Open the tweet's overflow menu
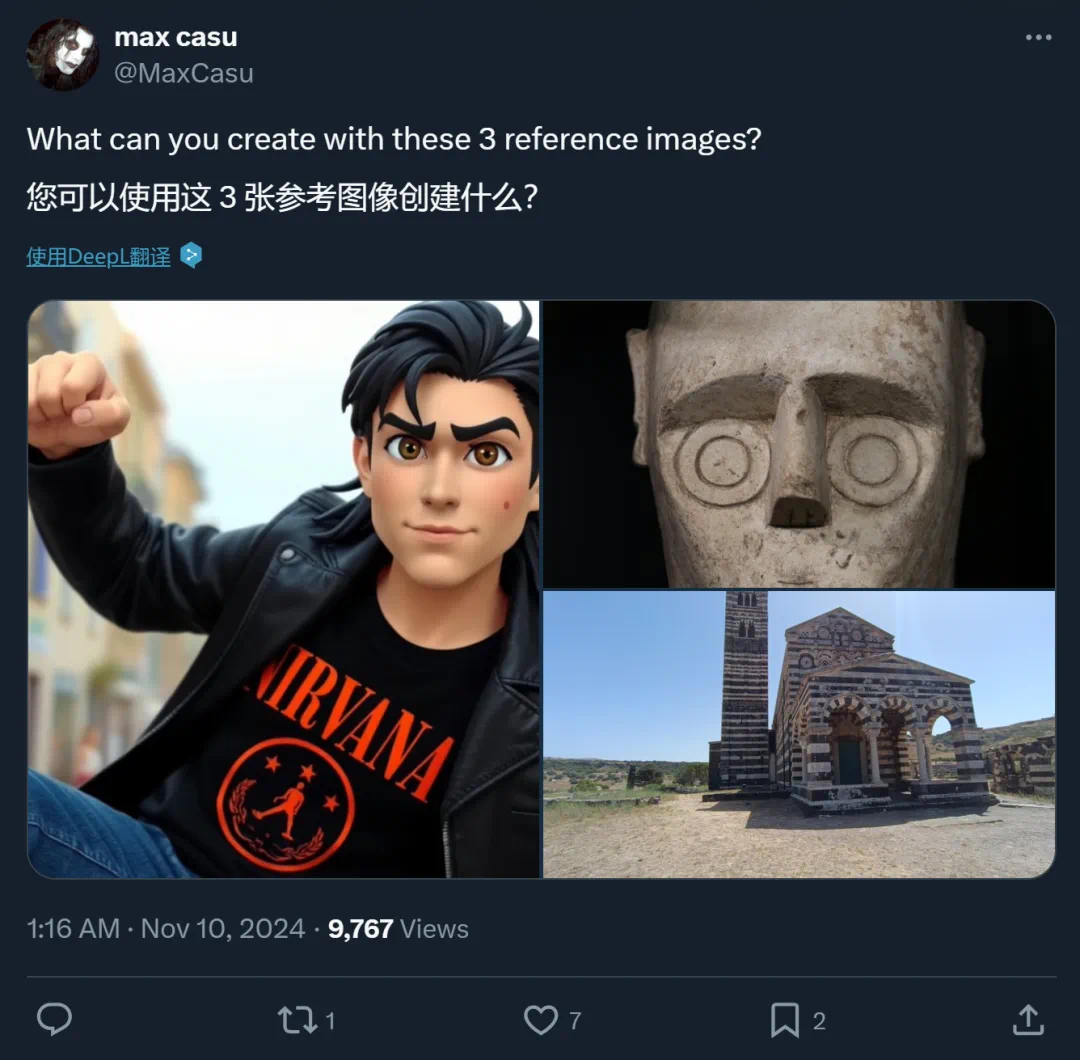This screenshot has height=1060, width=1080. [x=1039, y=38]
